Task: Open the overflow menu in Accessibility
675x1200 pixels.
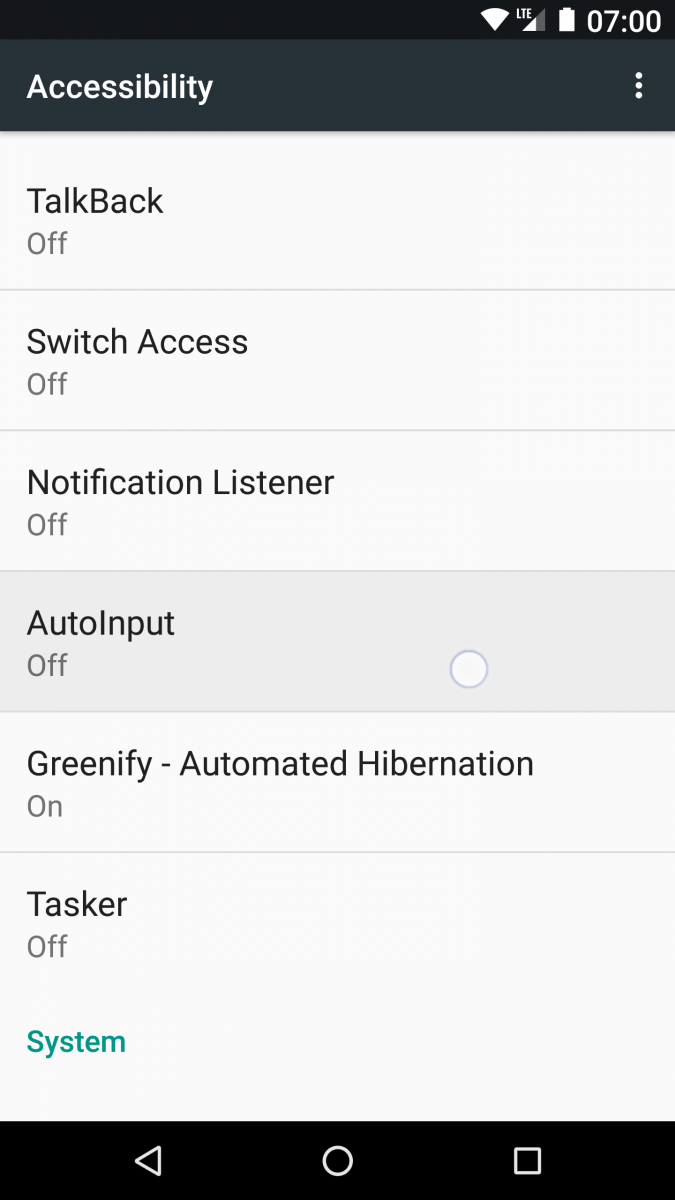Action: click(639, 86)
